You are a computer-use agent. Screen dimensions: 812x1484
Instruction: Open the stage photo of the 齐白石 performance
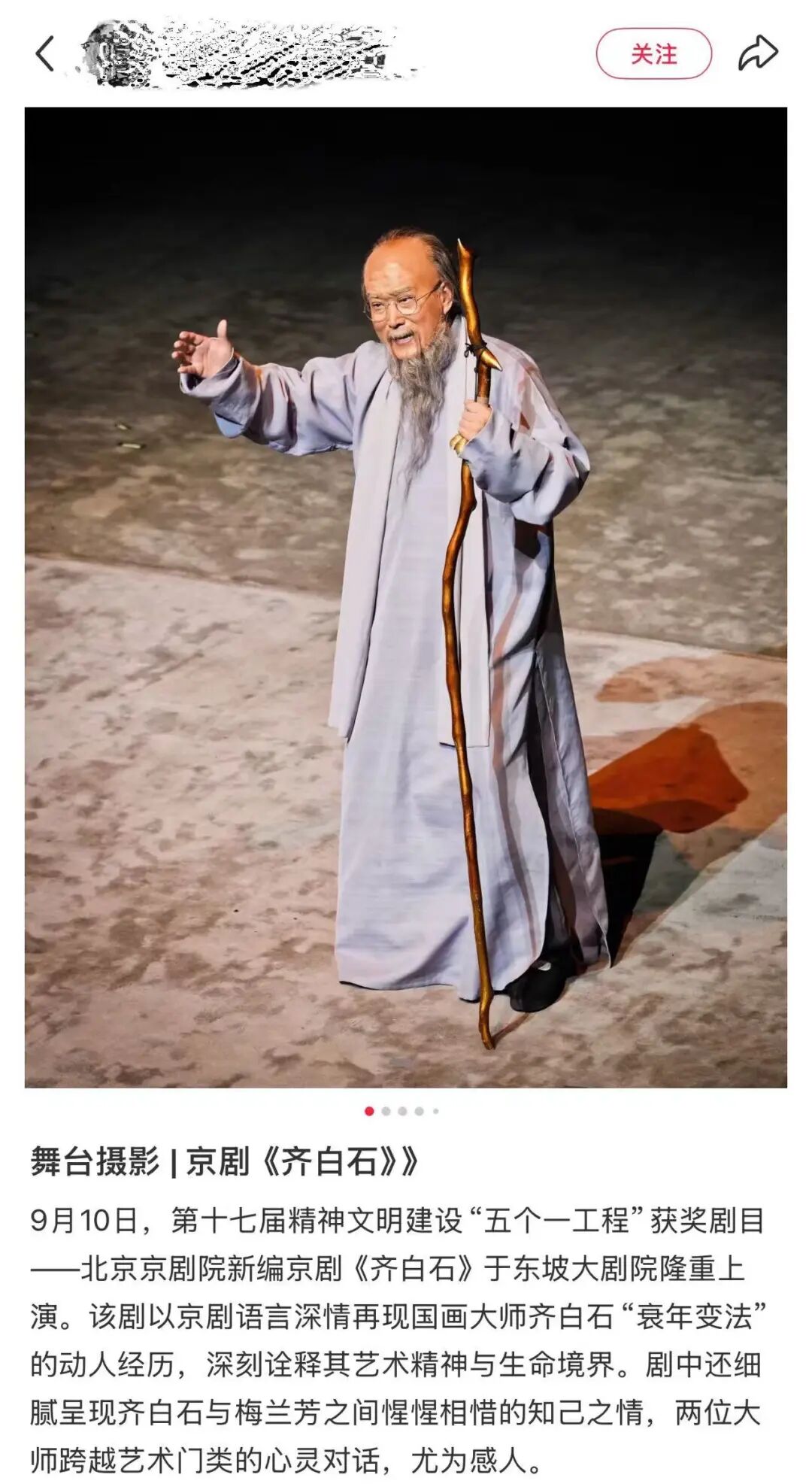pos(406,596)
